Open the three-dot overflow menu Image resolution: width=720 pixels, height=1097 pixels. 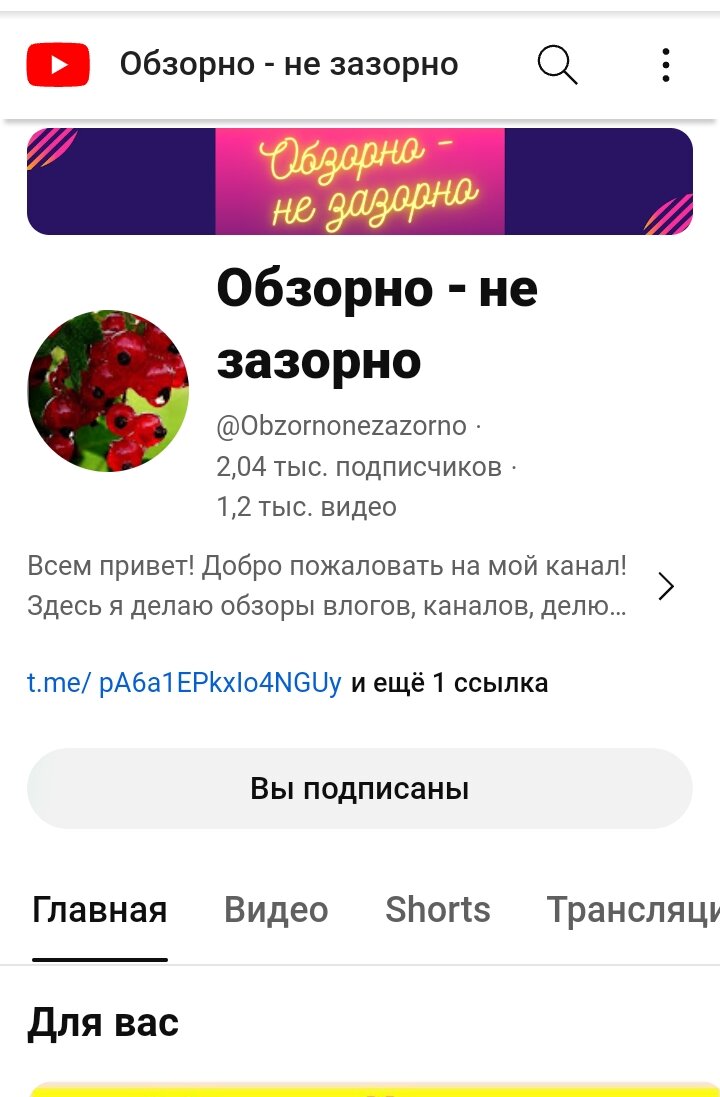point(666,66)
